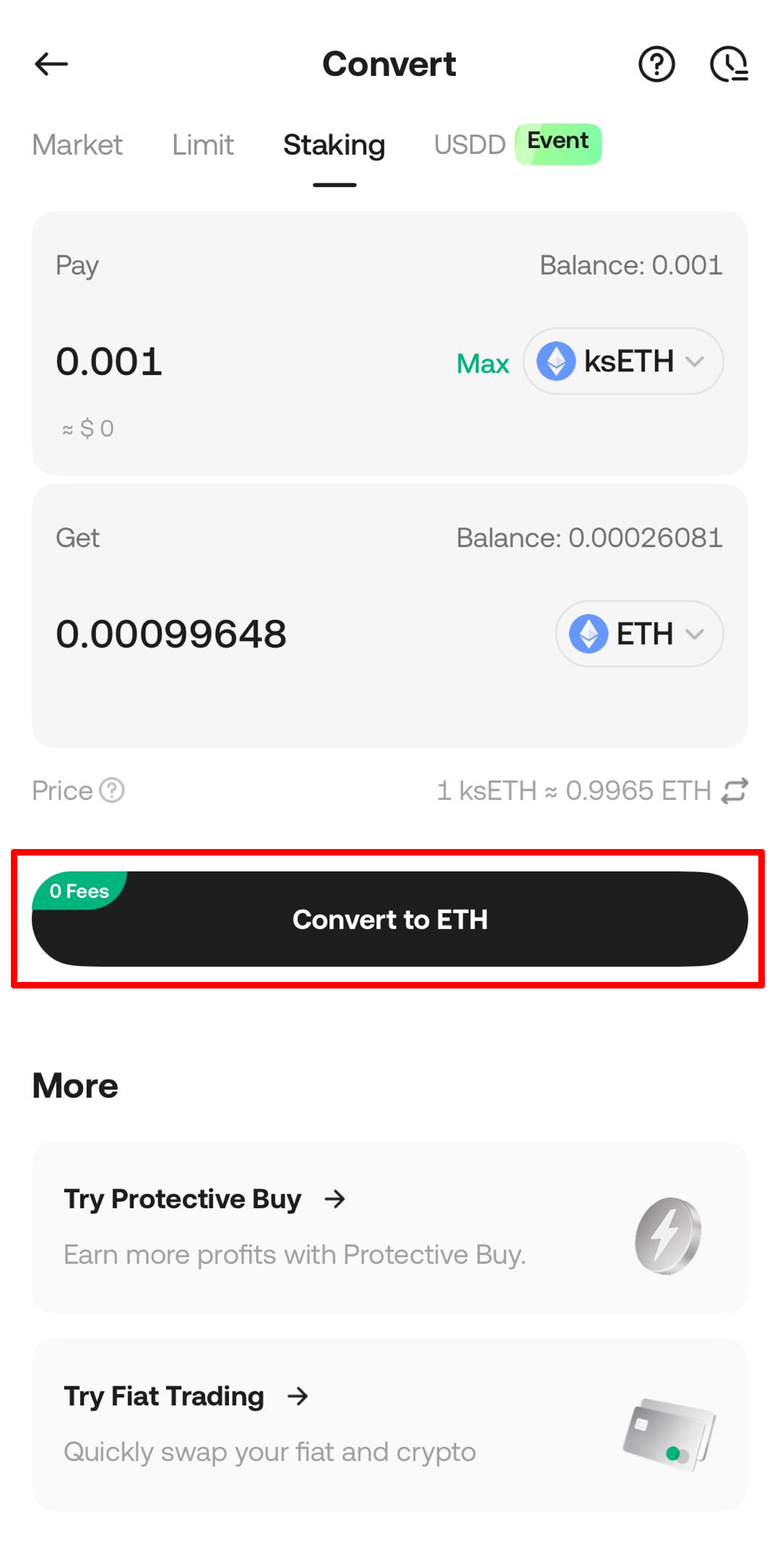Show Price info tooltip
This screenshot has width=780, height=1568.
point(112,791)
